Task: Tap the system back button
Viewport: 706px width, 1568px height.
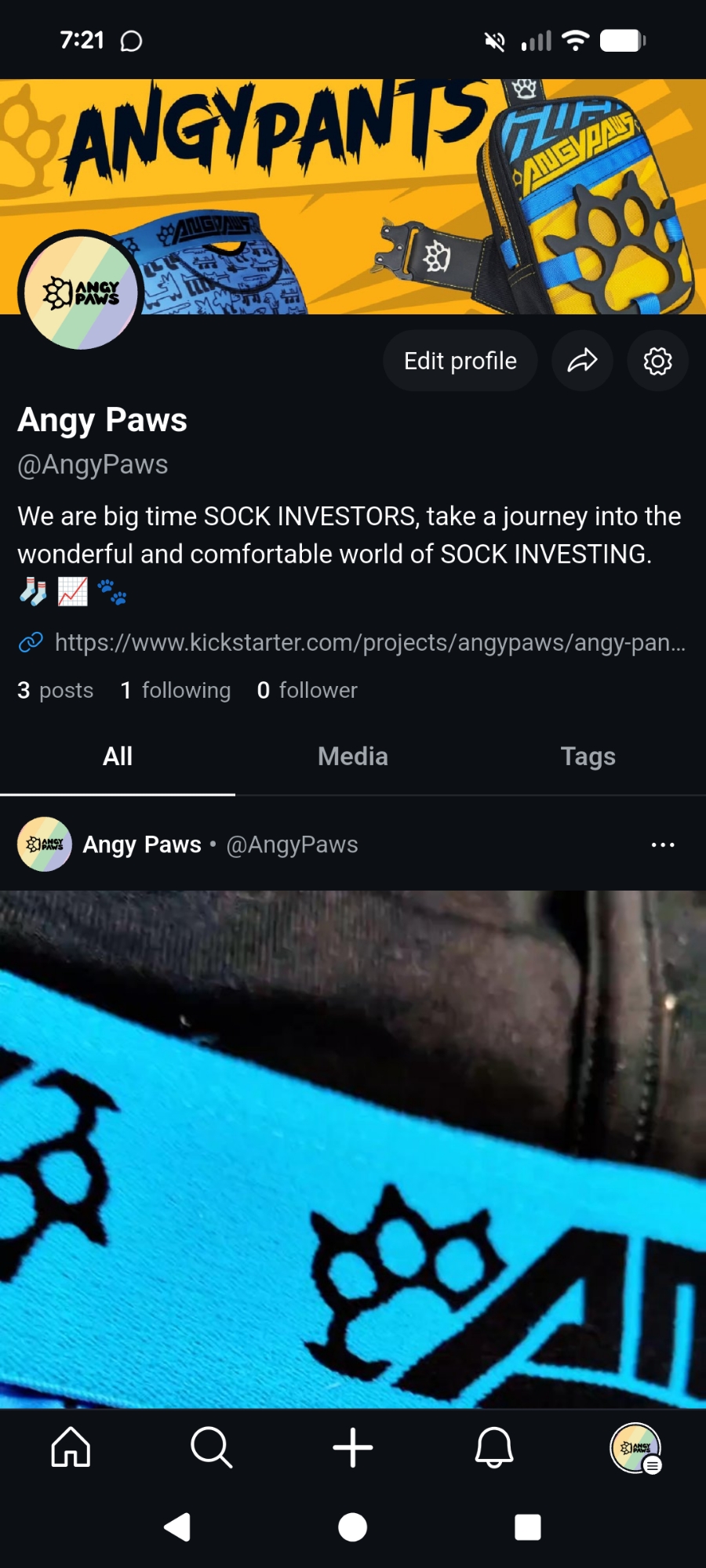Action: tap(177, 1526)
